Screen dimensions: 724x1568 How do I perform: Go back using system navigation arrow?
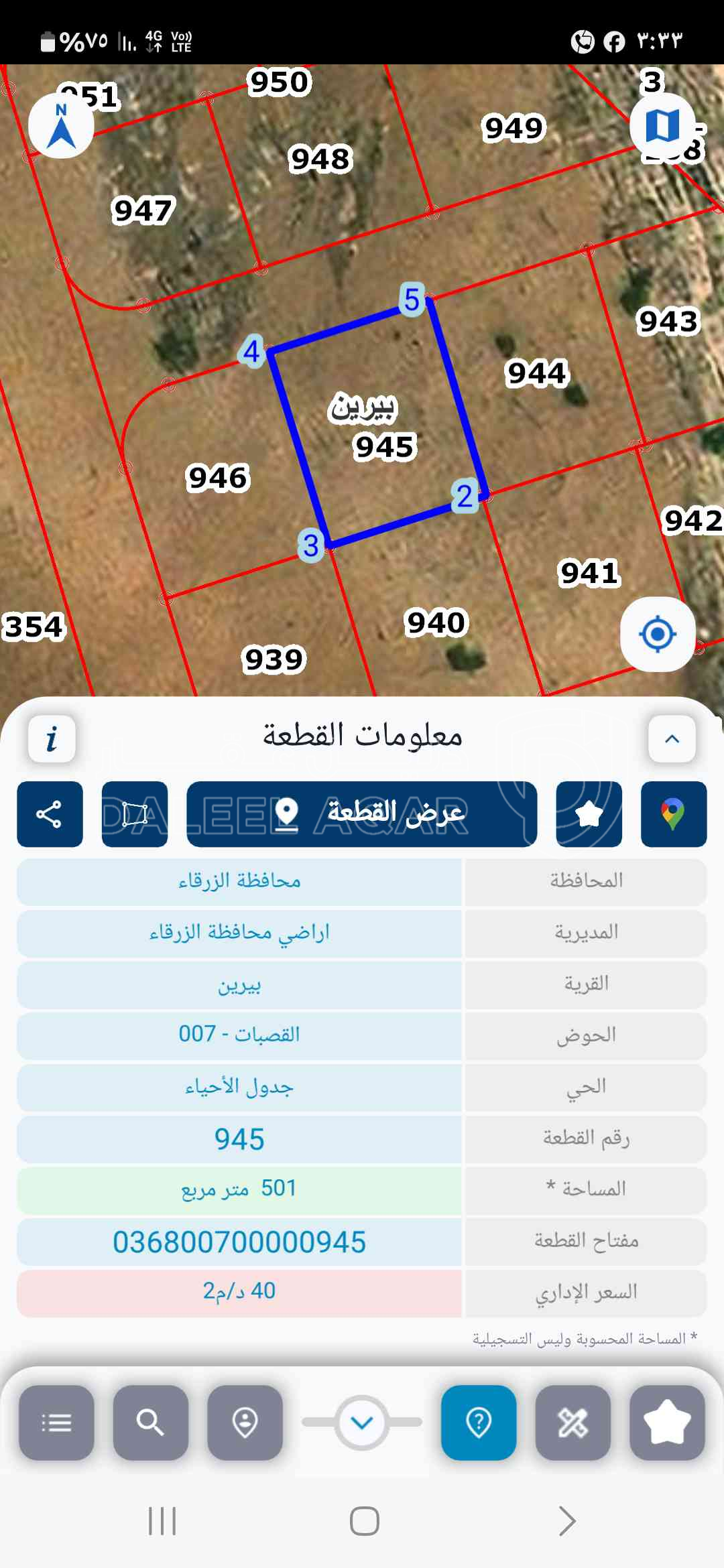[566, 1520]
